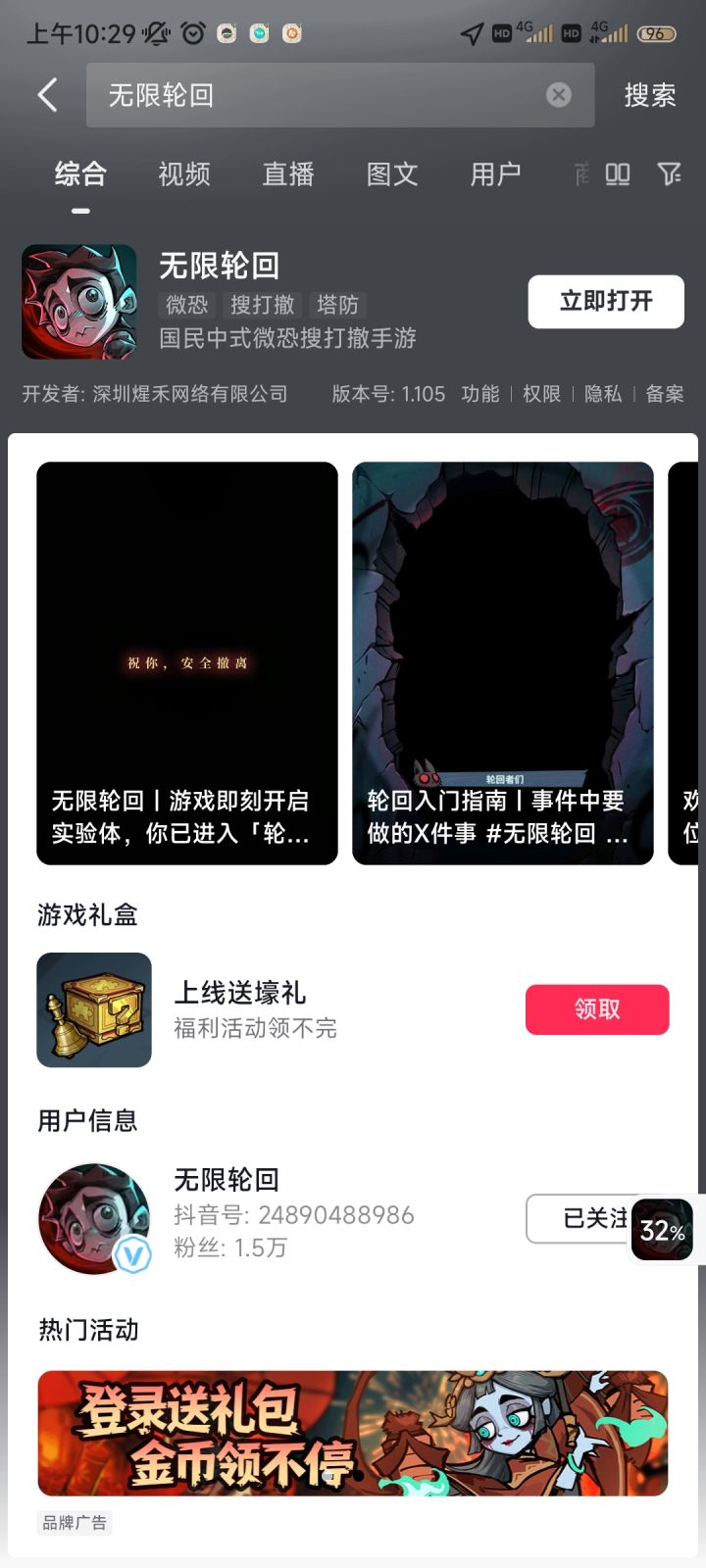Tap 领取 to claim the gift box
The height and width of the screenshot is (1568, 706).
[597, 1008]
